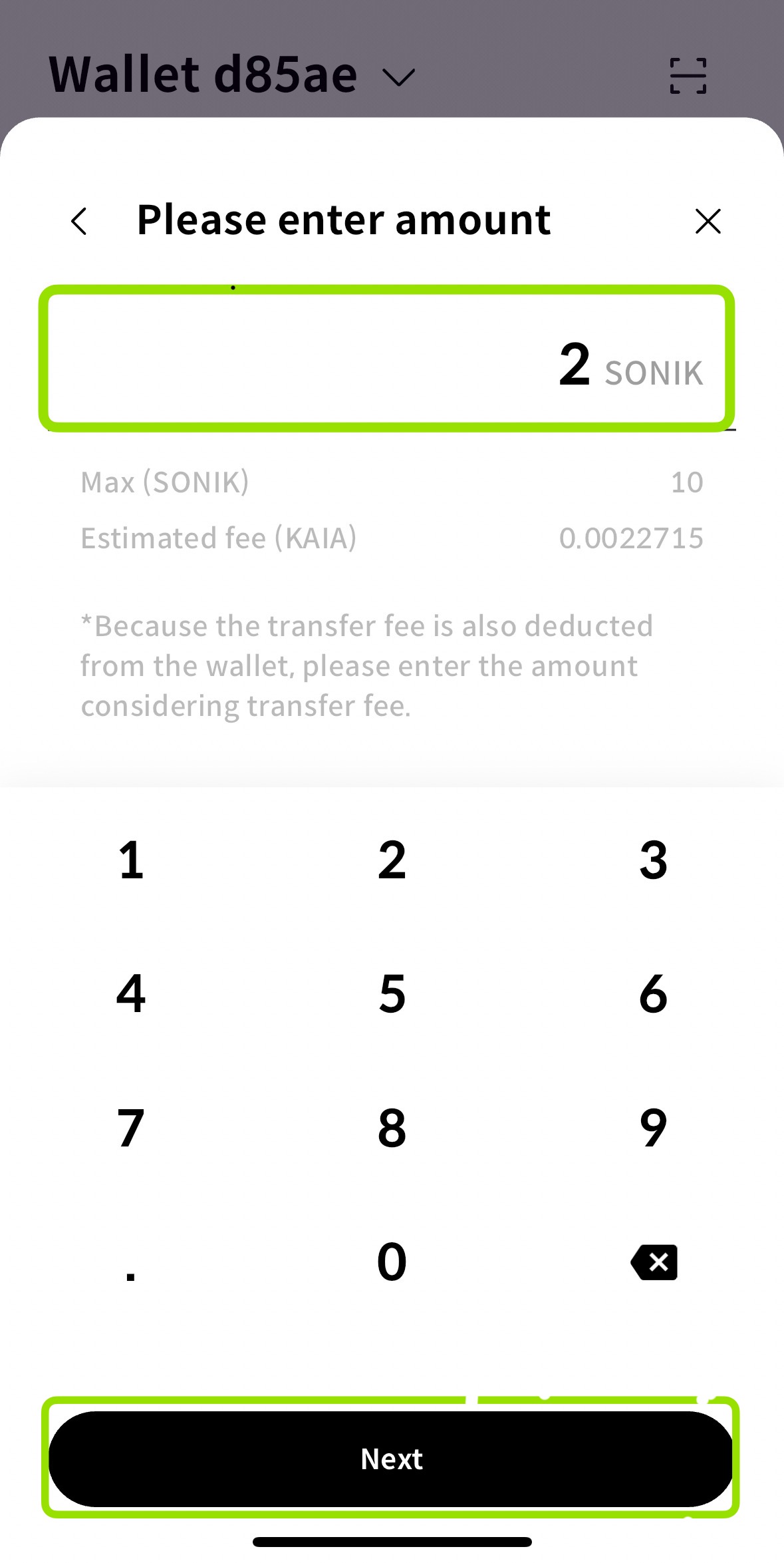Enter digit 1 on the keypad
The height and width of the screenshot is (1563, 784).
click(131, 860)
